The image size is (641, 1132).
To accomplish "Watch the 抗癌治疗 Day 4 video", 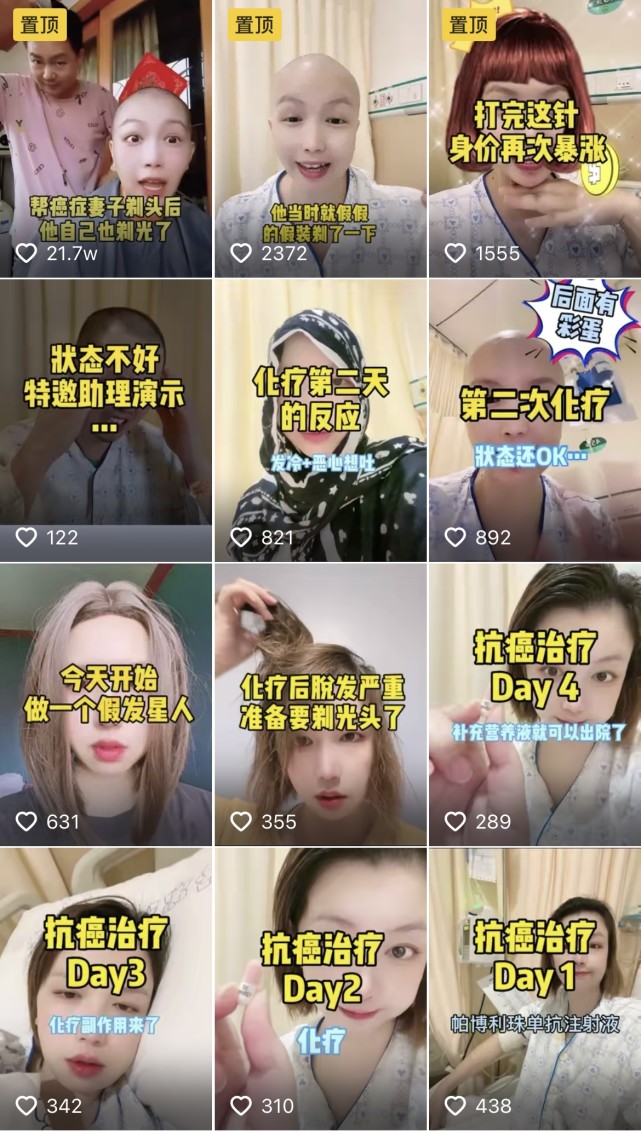I will 535,705.
